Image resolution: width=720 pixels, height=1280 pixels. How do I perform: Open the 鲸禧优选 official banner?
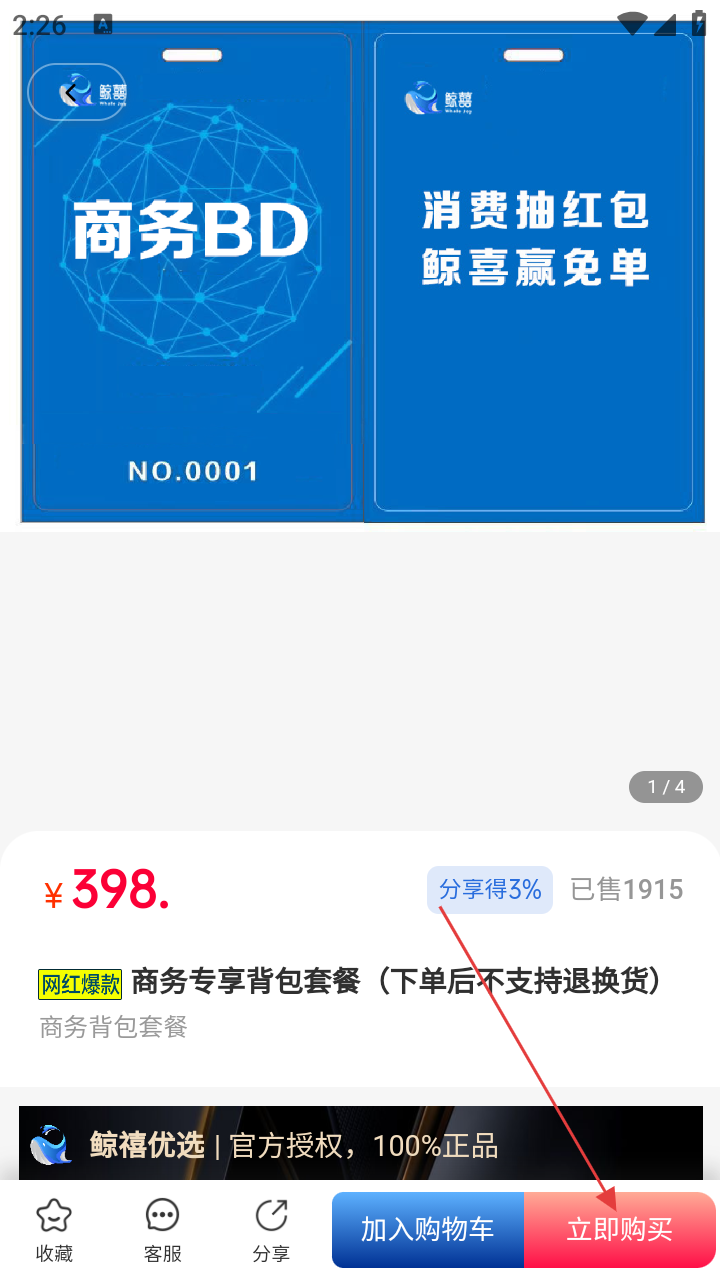point(360,1143)
